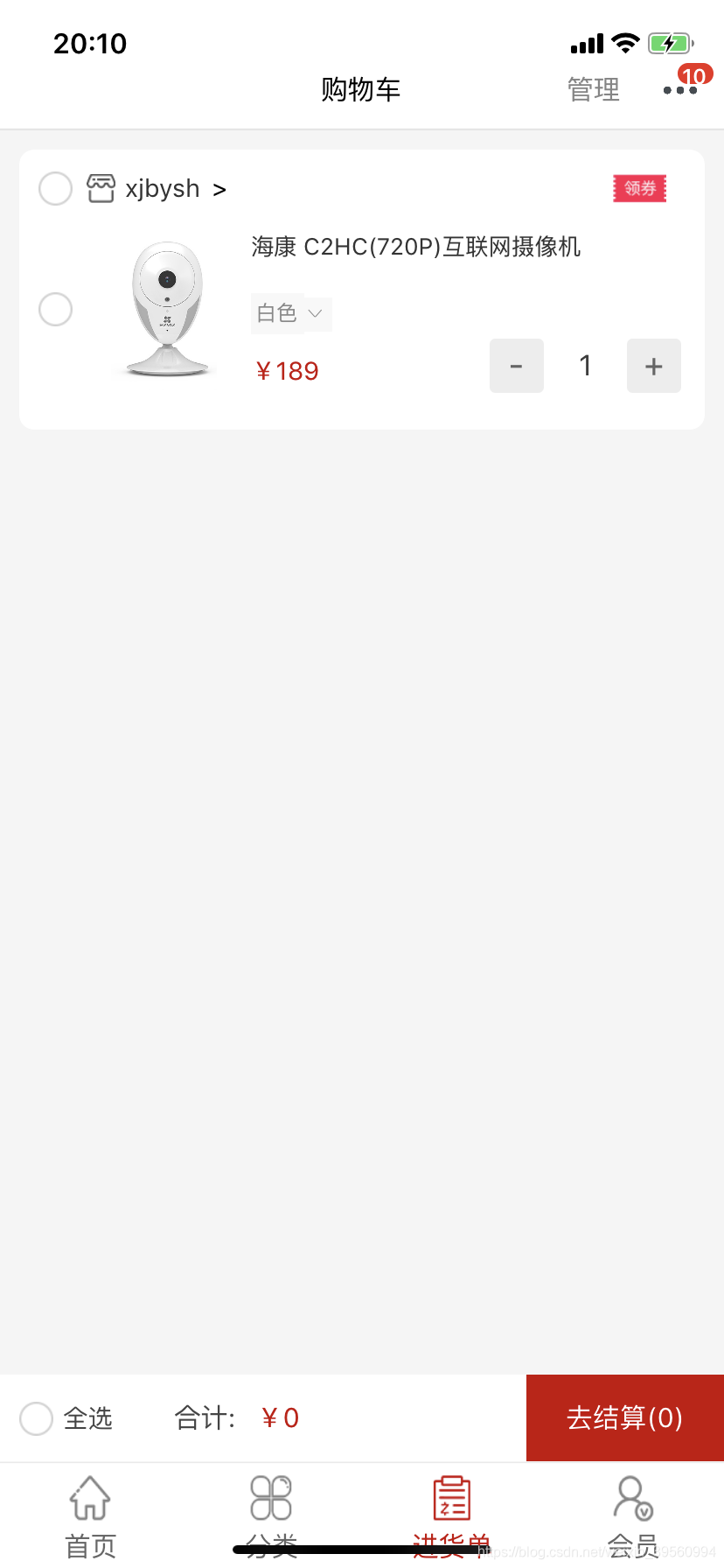This screenshot has height=1568, width=724.
Task: Tap 去结算 to check out
Action: (625, 1417)
